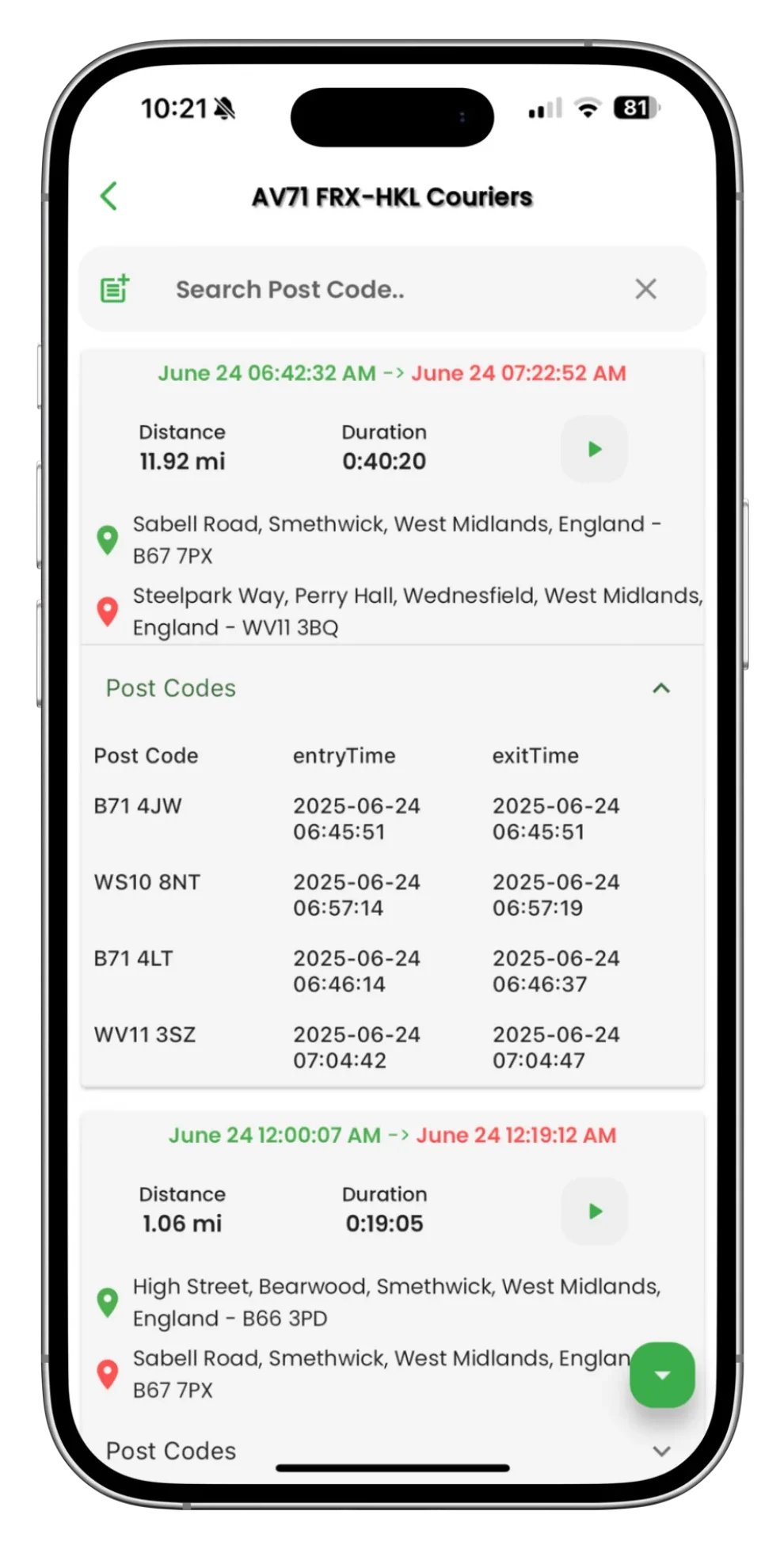Go back using the green arrow
The height and width of the screenshot is (1549, 784).
tap(109, 196)
